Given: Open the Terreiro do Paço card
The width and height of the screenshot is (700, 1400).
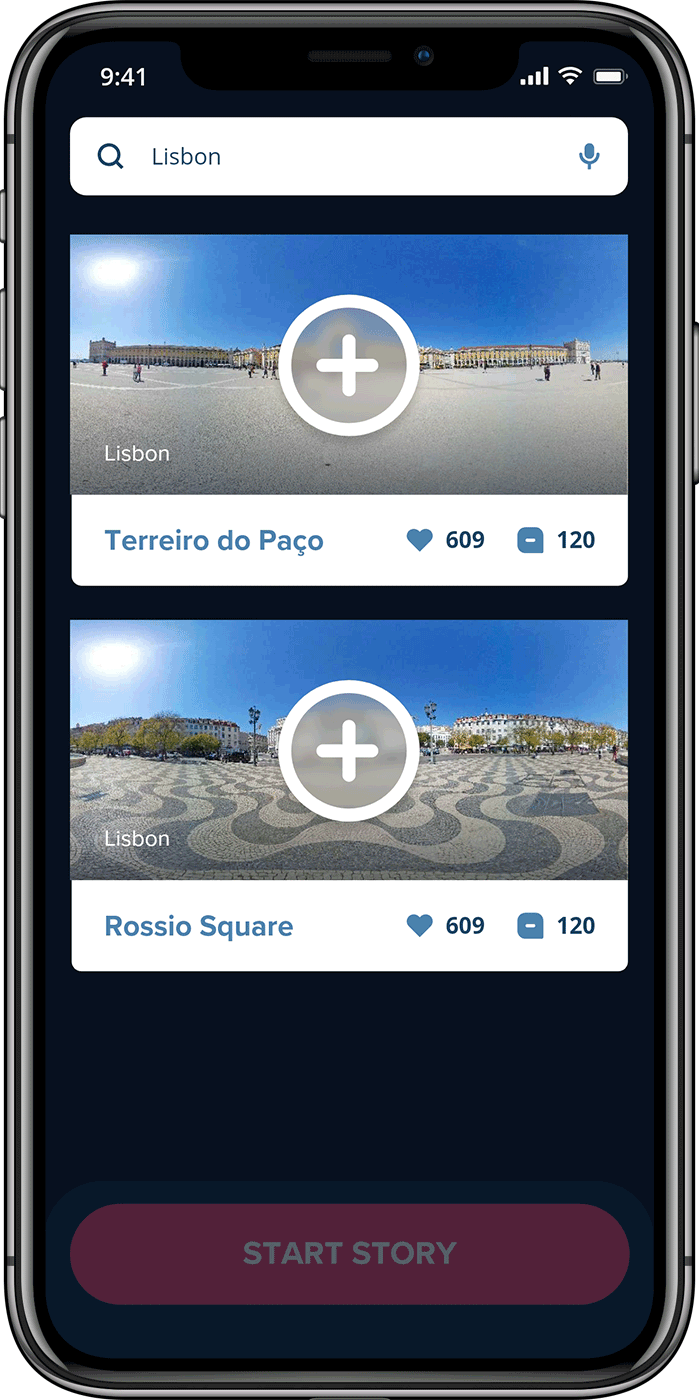Looking at the screenshot, I should click(x=214, y=541).
